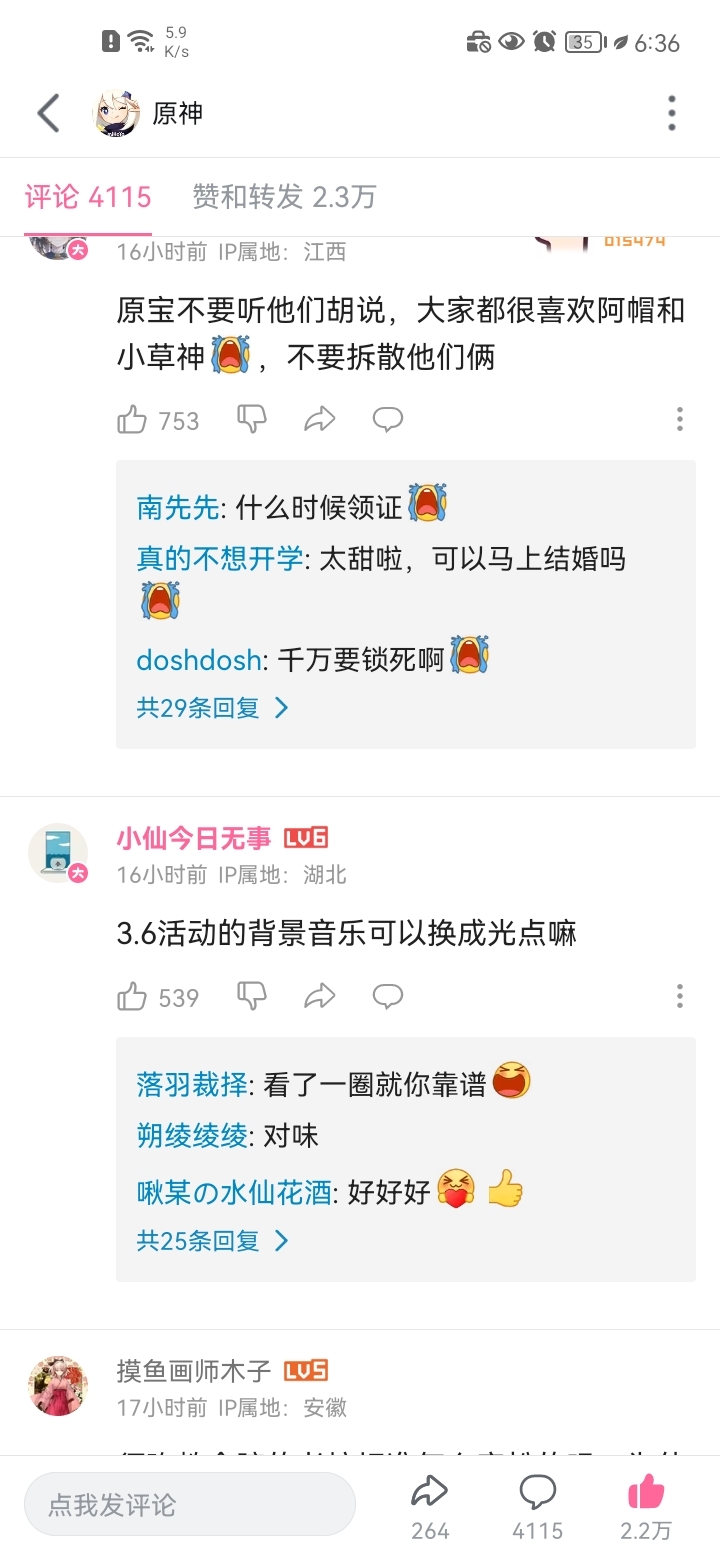Switch to the 赞和转发 2.3万 tab
The width and height of the screenshot is (720, 1560).
pyautogui.click(x=284, y=197)
